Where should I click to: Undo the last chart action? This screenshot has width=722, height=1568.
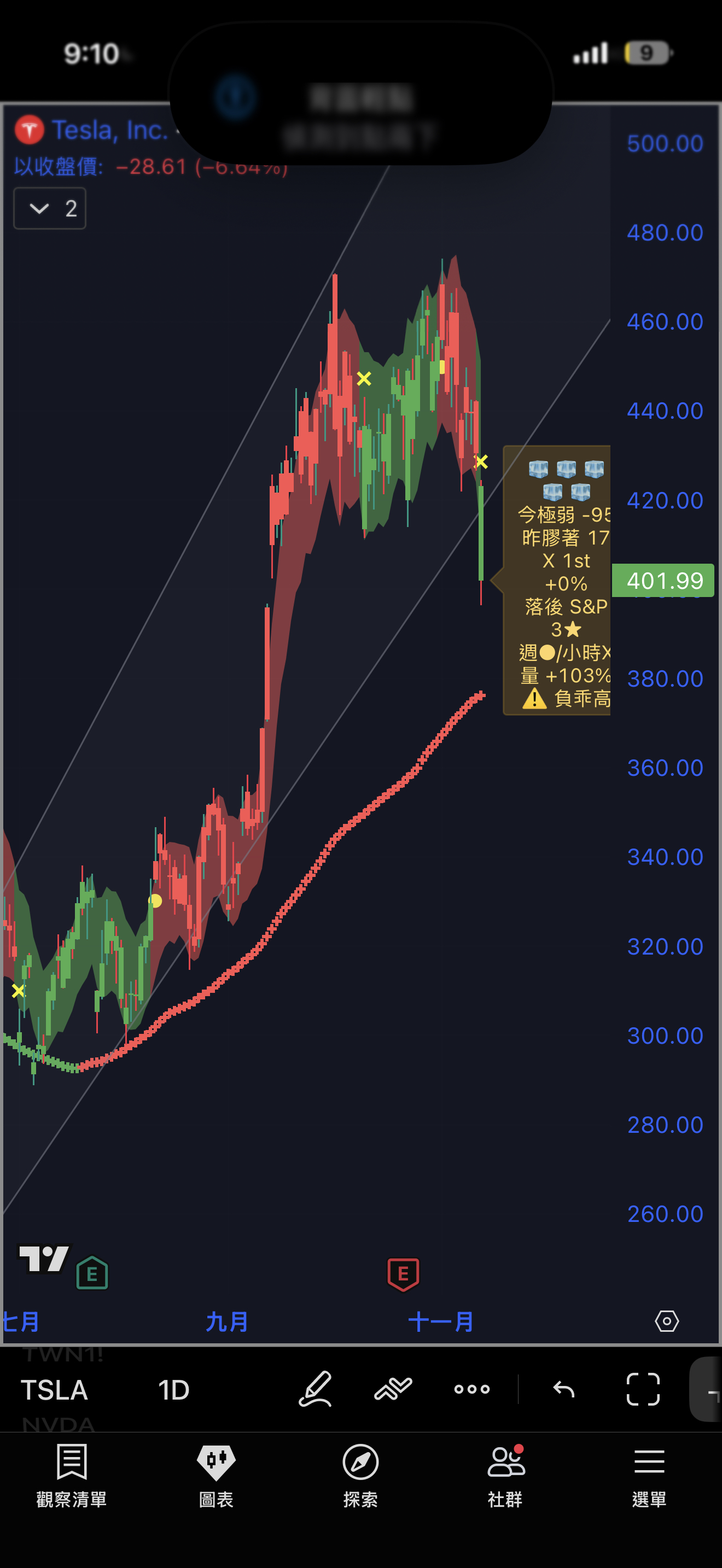[x=564, y=1389]
